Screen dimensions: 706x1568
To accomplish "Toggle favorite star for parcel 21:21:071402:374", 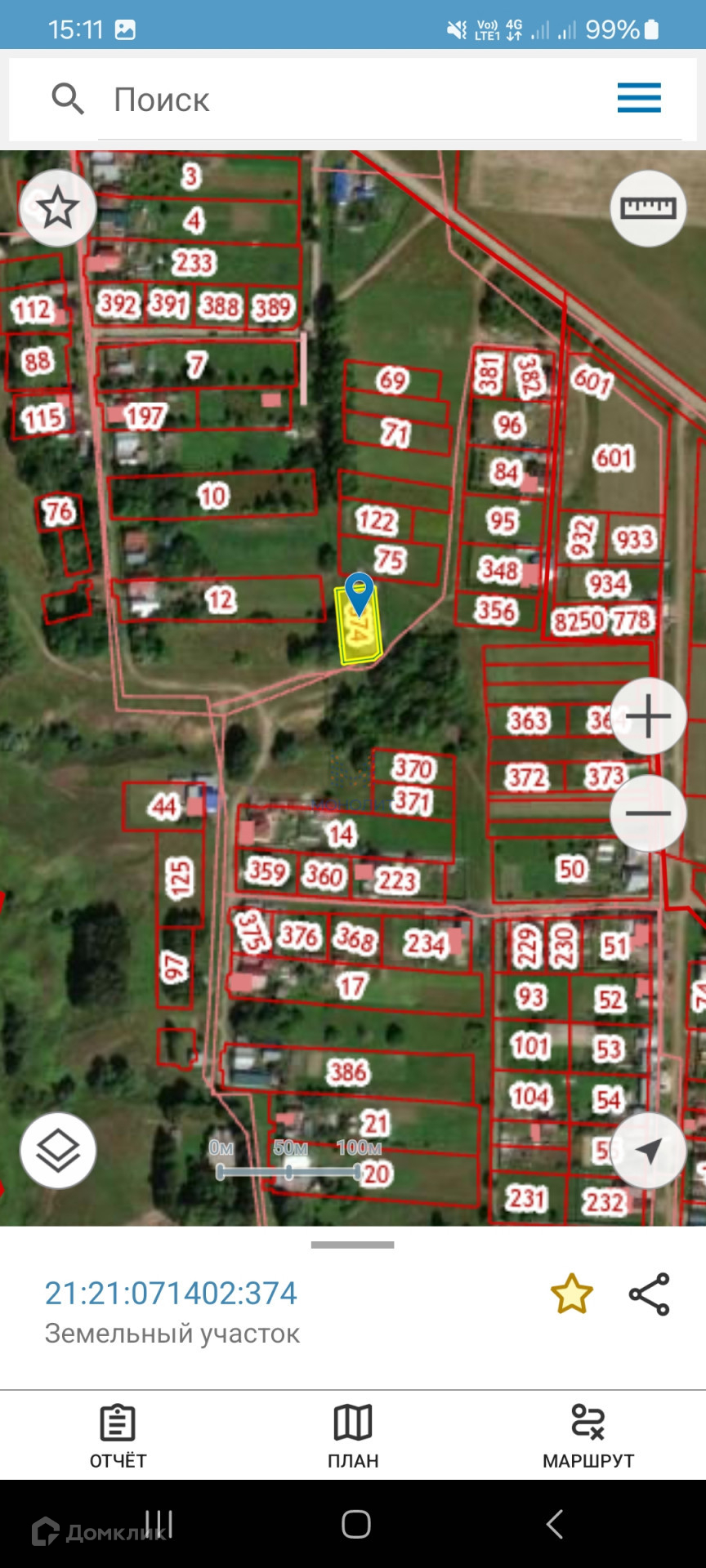I will [571, 1294].
